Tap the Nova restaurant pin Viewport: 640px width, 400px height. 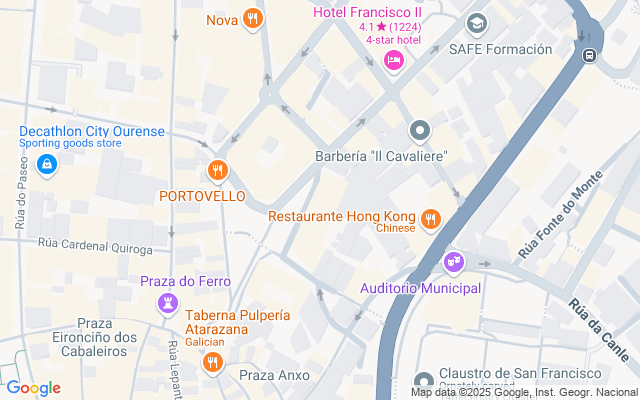pyautogui.click(x=252, y=17)
